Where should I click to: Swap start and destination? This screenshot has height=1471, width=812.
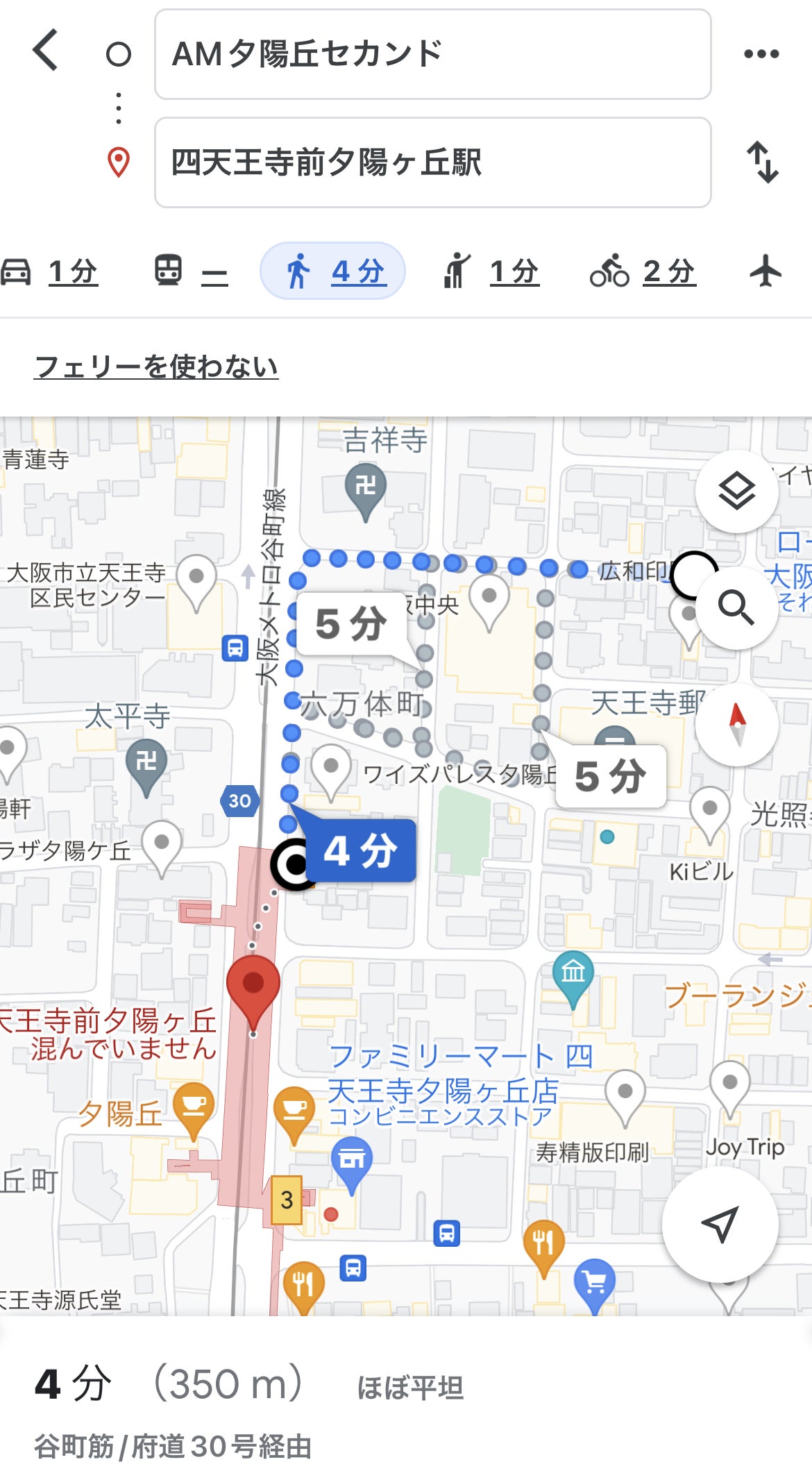(762, 162)
